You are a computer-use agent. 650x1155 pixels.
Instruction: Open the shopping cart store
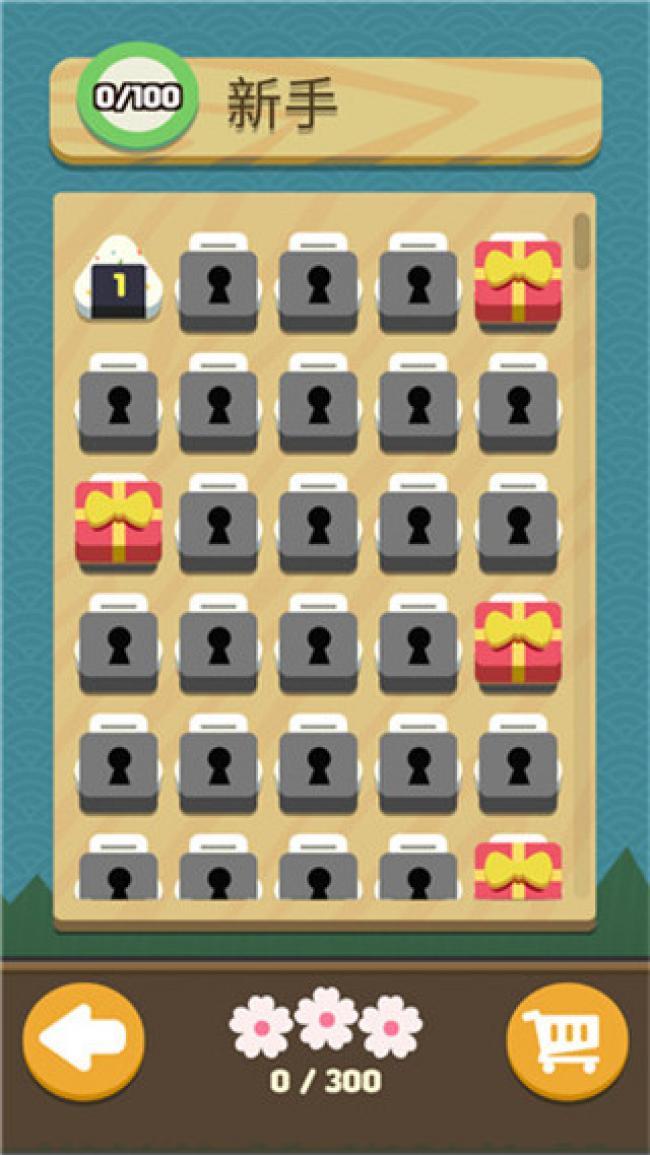567,1041
